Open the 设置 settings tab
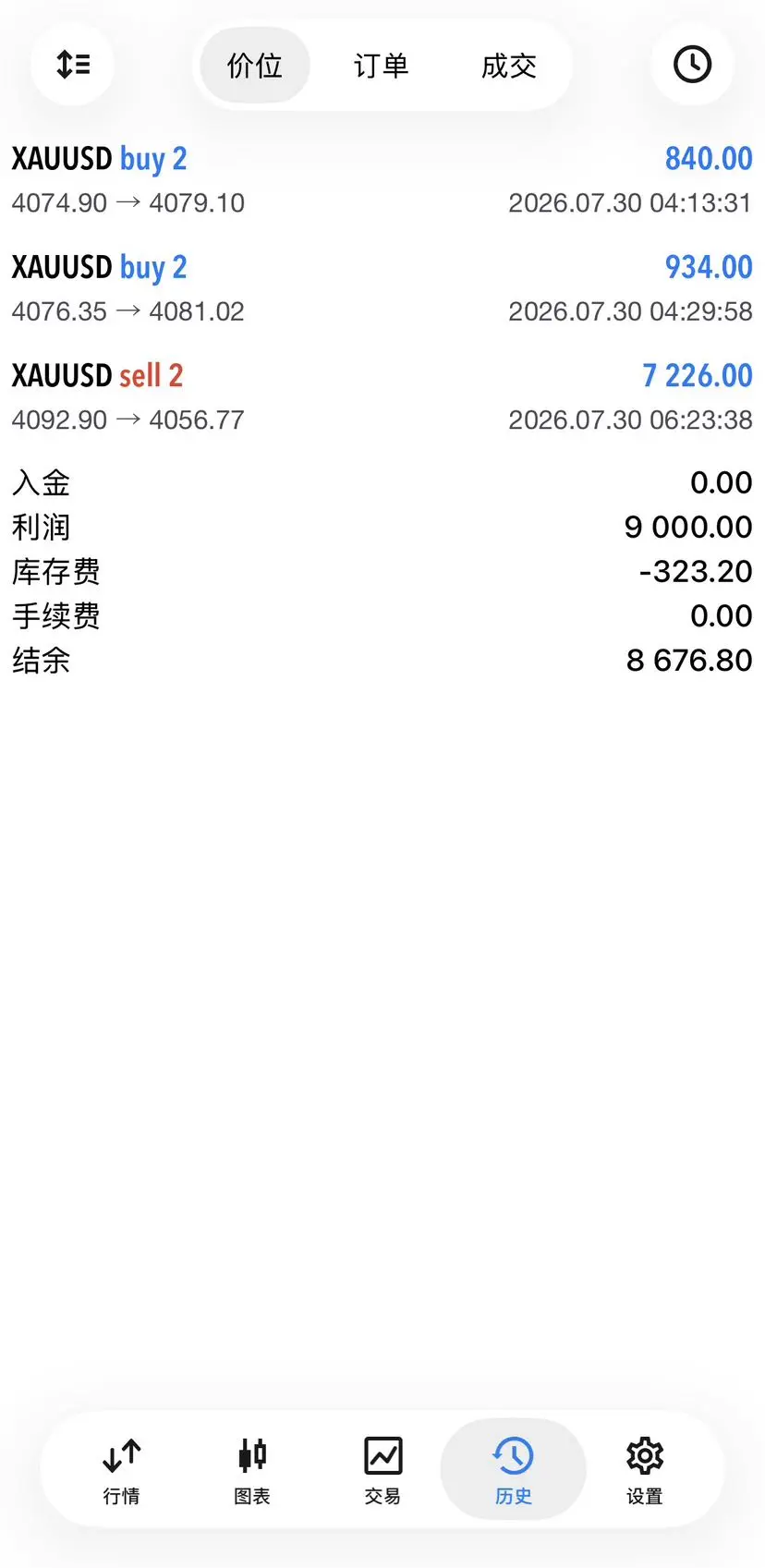Image resolution: width=765 pixels, height=1568 pixels. tap(644, 1469)
